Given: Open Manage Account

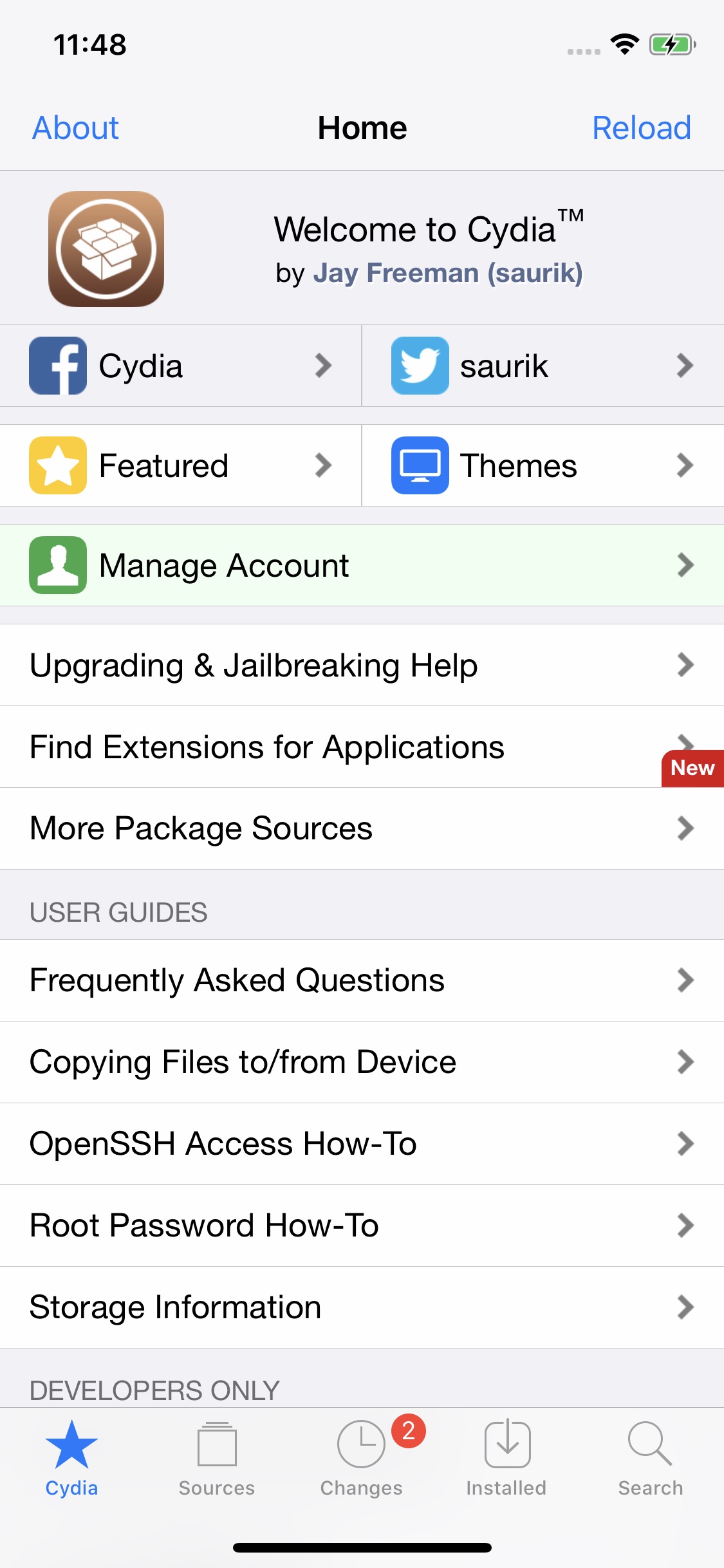Looking at the screenshot, I should (362, 565).
